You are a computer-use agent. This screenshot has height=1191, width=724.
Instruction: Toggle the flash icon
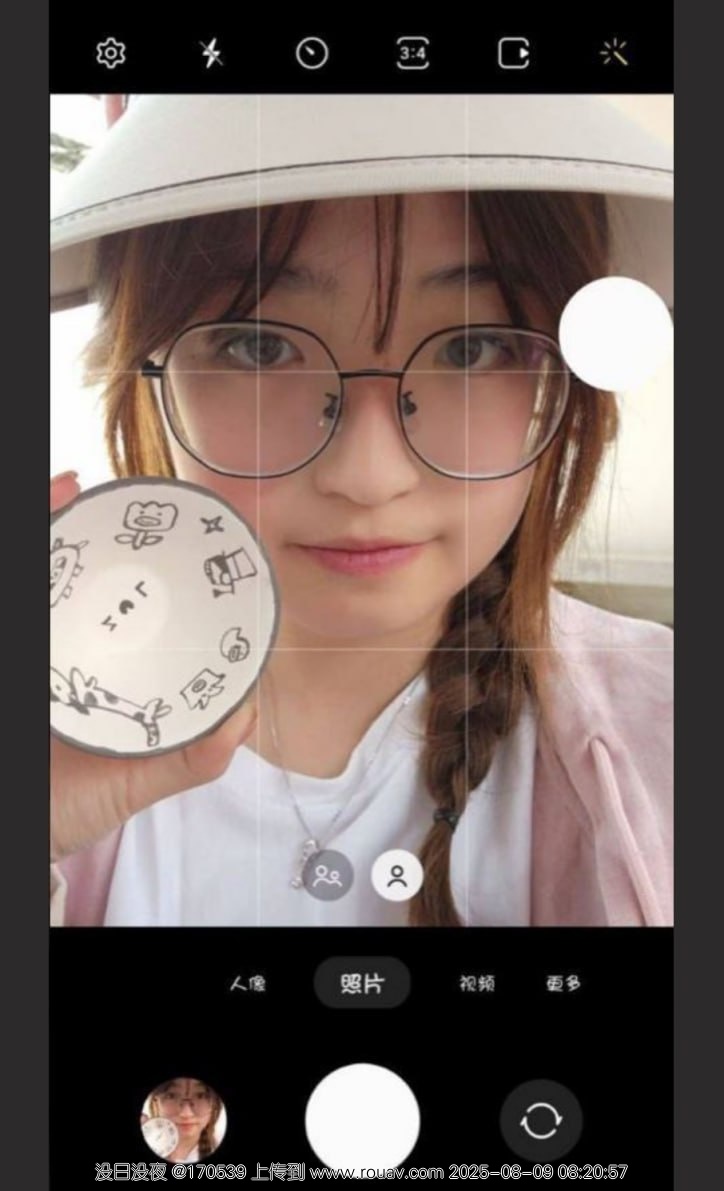point(211,53)
